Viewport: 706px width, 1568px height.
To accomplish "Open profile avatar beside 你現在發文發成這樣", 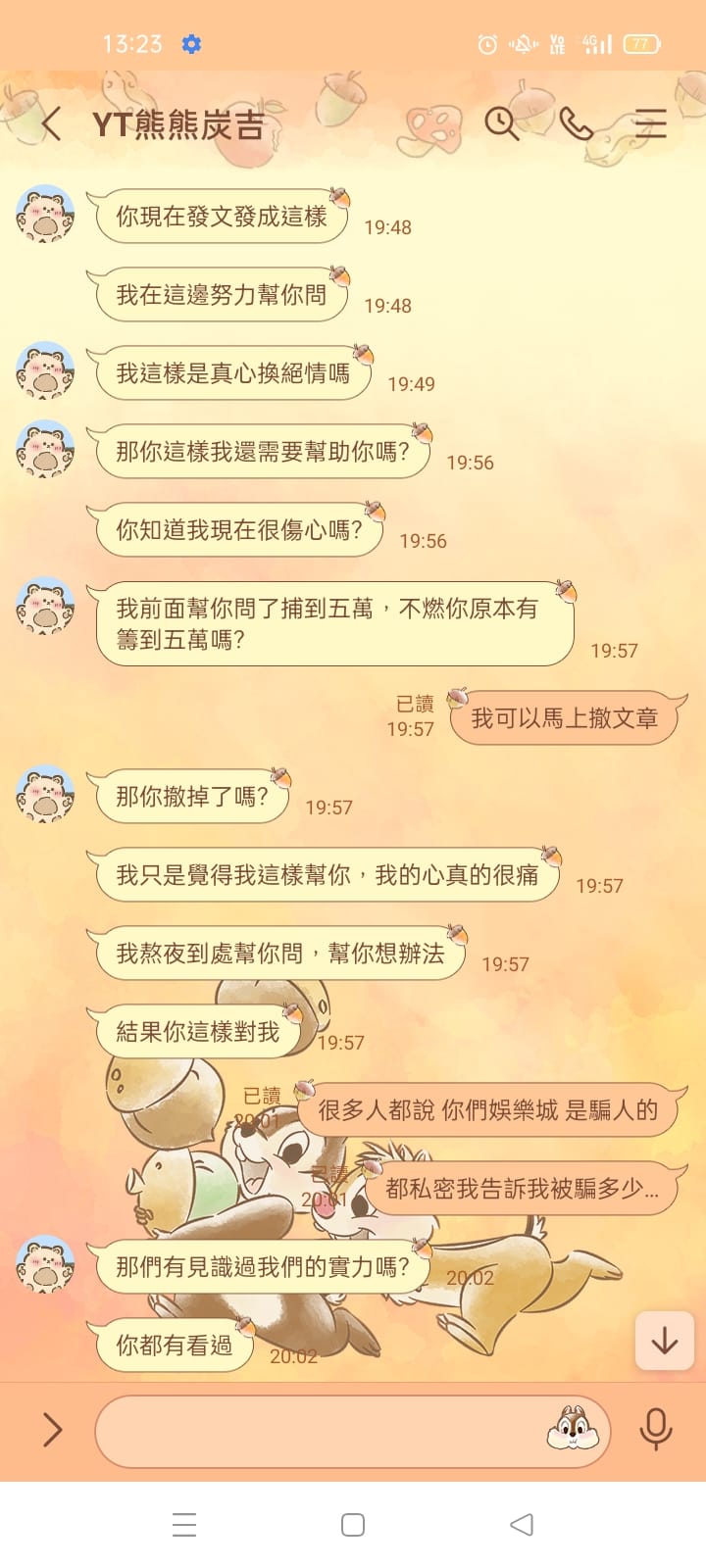I will pos(45,214).
